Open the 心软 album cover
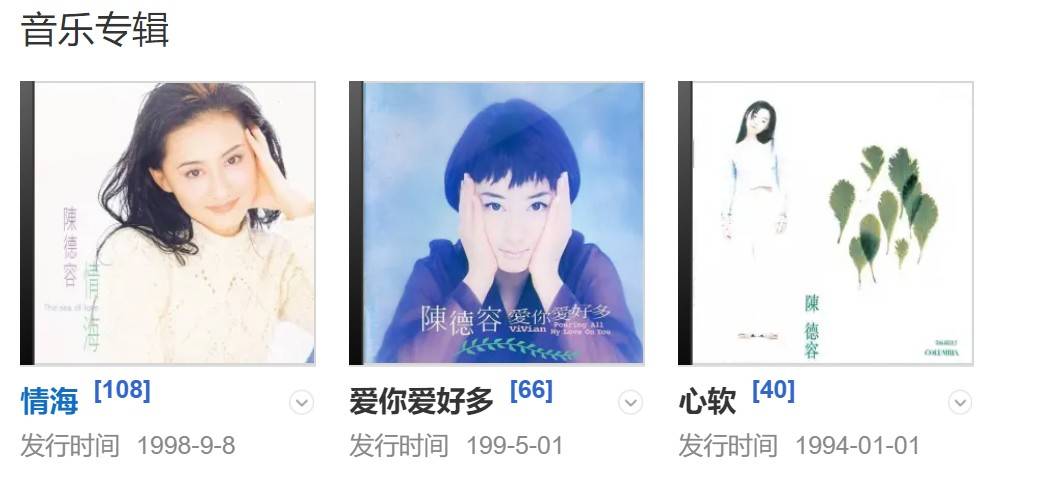Image resolution: width=1063 pixels, height=490 pixels. (826, 223)
